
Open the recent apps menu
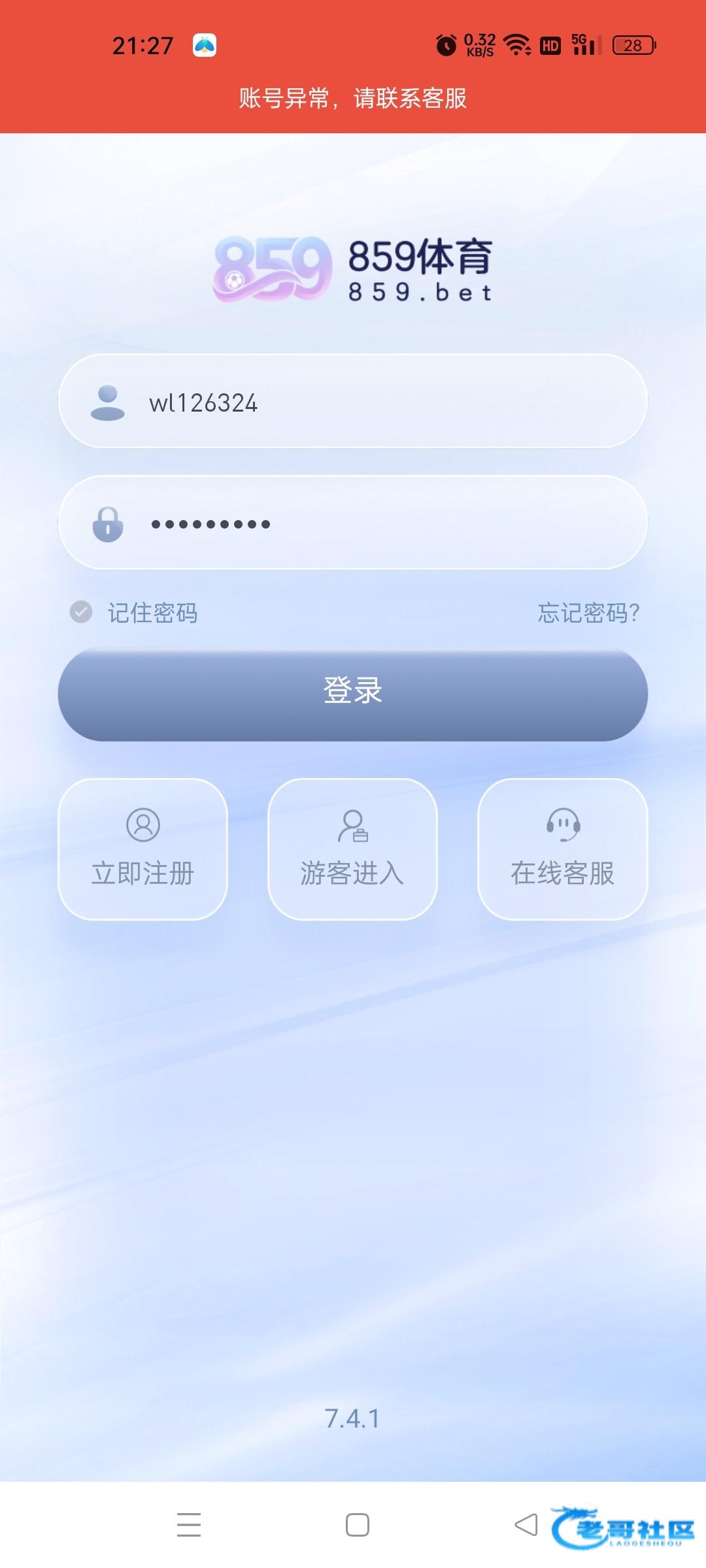pyautogui.click(x=189, y=1525)
